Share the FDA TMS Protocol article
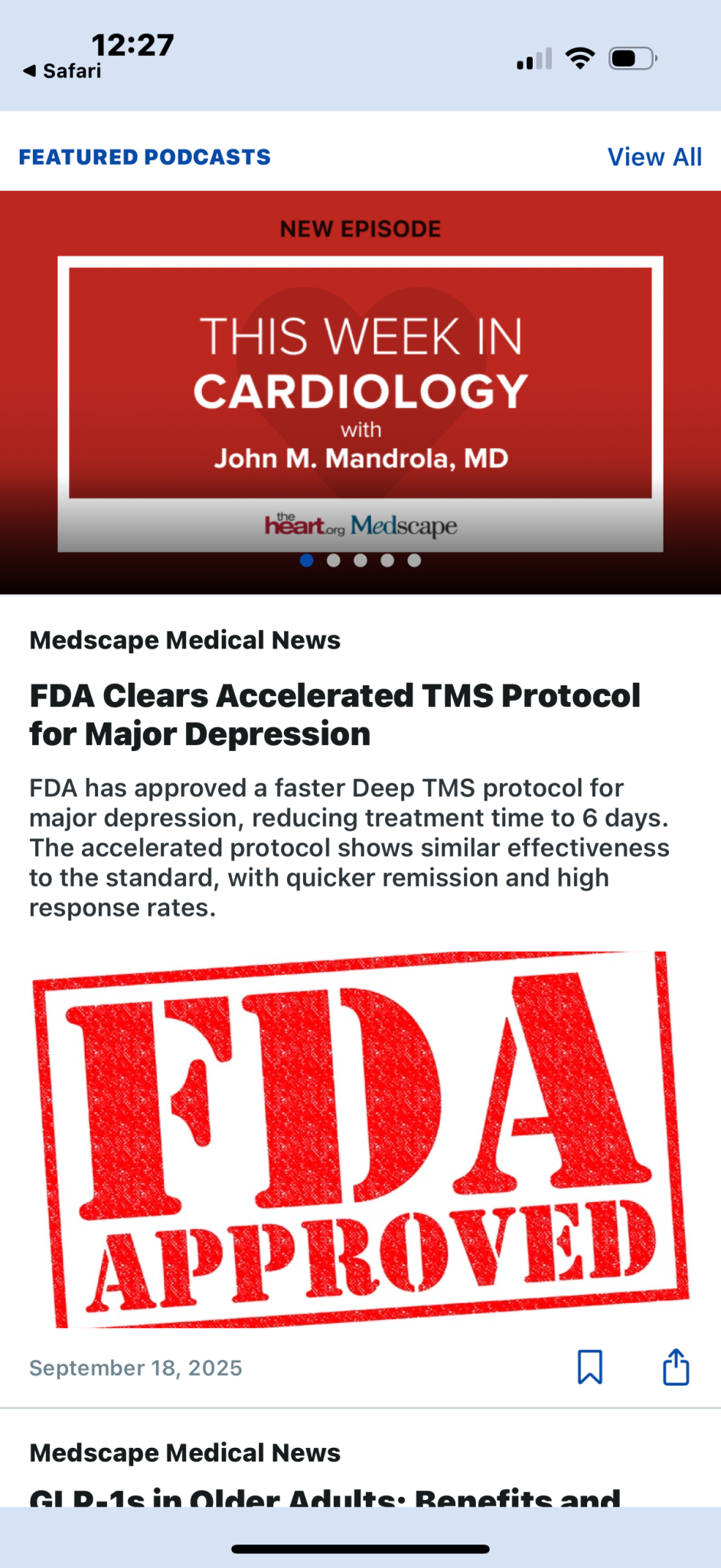The height and width of the screenshot is (1568, 721). [676, 1367]
